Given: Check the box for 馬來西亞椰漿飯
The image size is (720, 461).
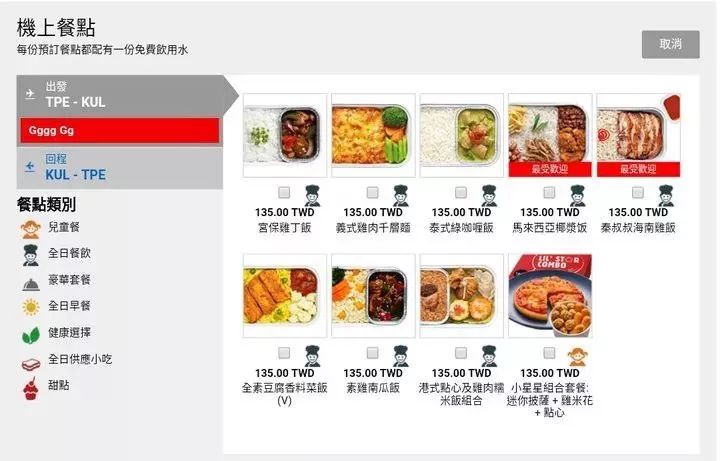Looking at the screenshot, I should pos(549,192).
